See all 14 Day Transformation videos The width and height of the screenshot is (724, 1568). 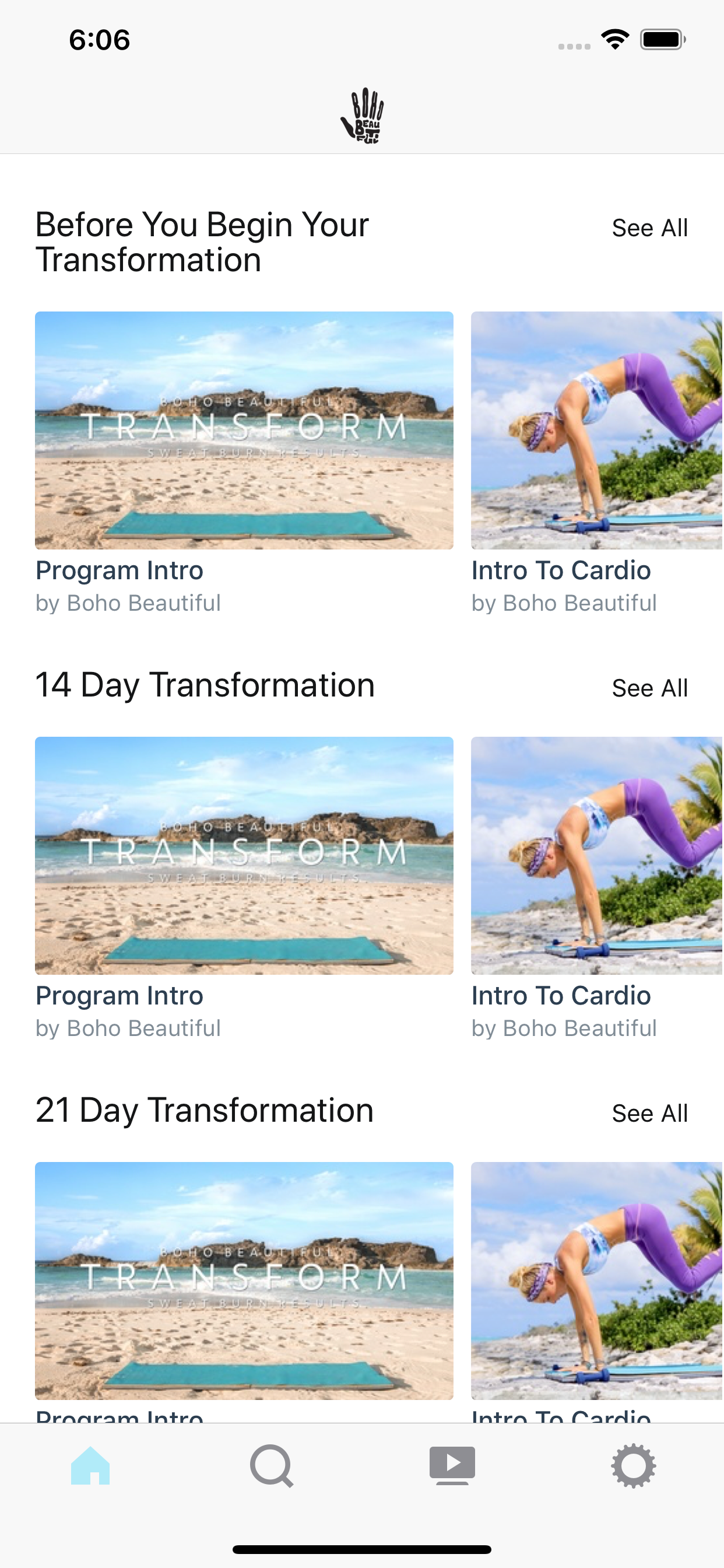pos(649,688)
